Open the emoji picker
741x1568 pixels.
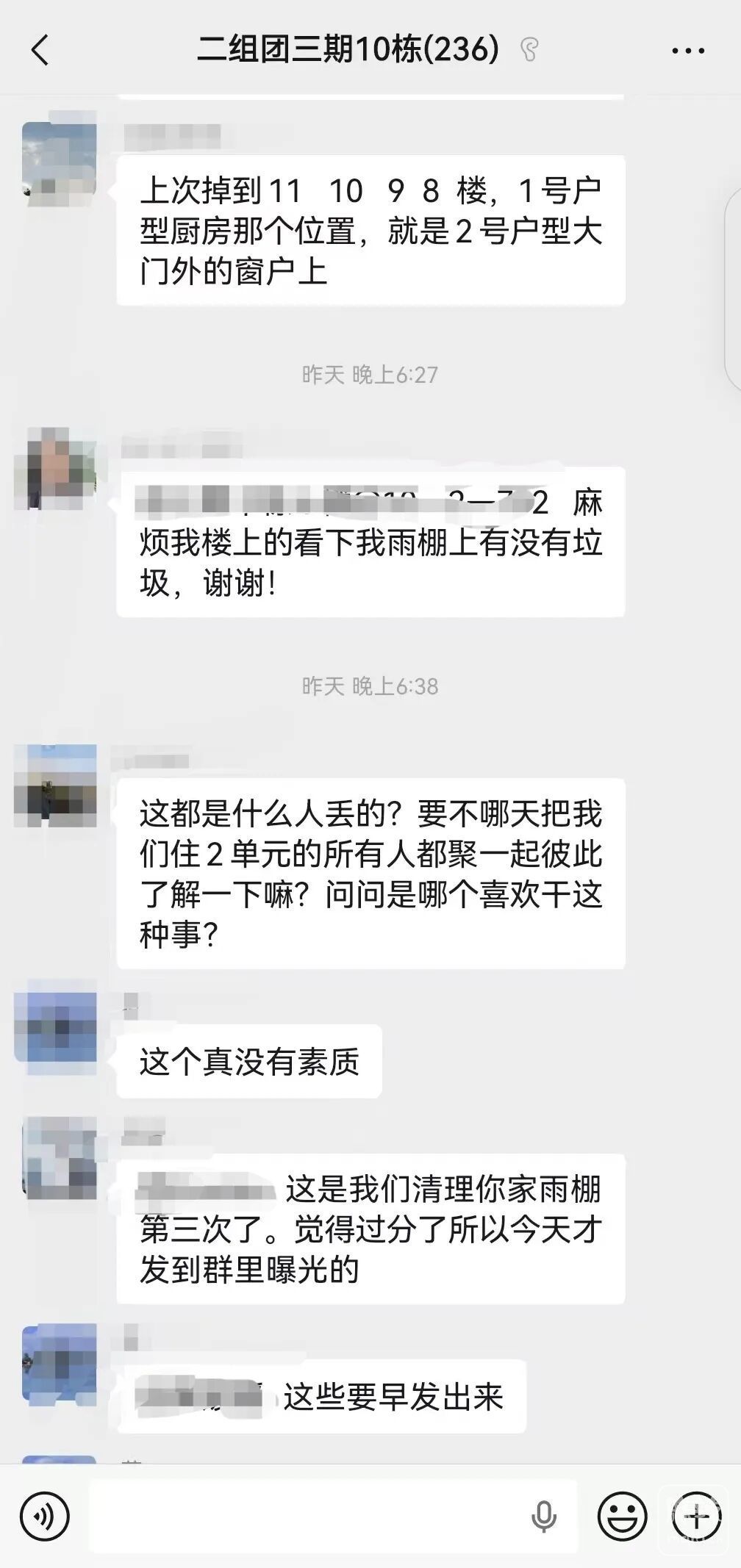(x=622, y=1516)
